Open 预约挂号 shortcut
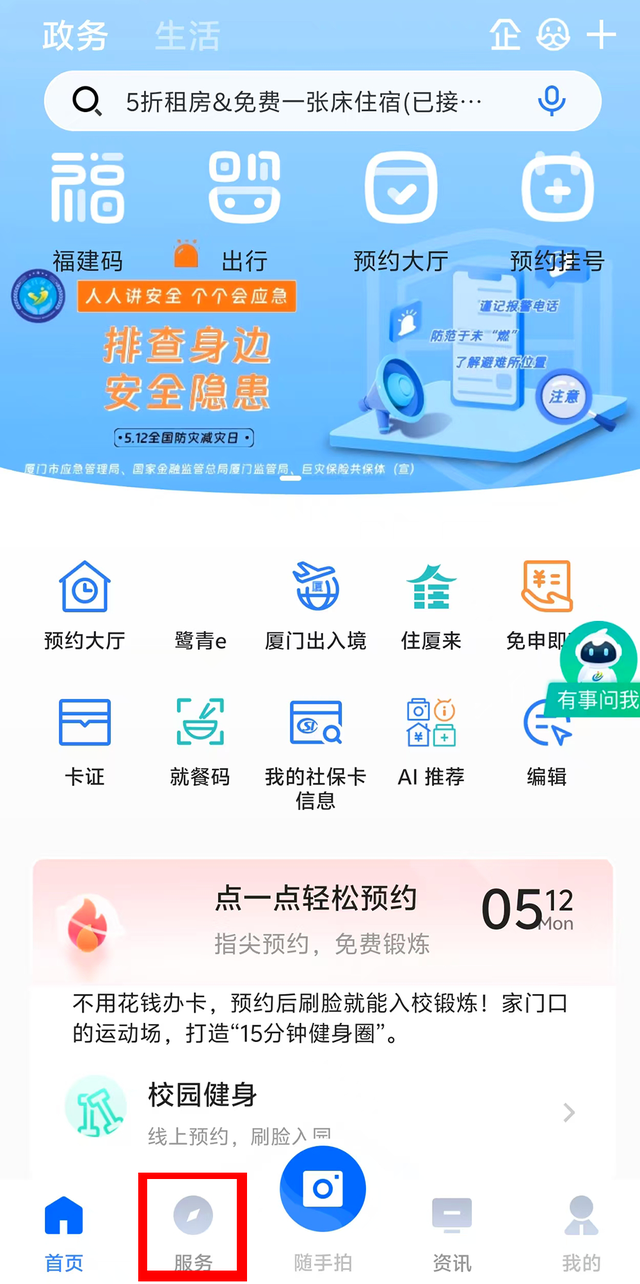This screenshot has width=640, height=1284. point(557,212)
